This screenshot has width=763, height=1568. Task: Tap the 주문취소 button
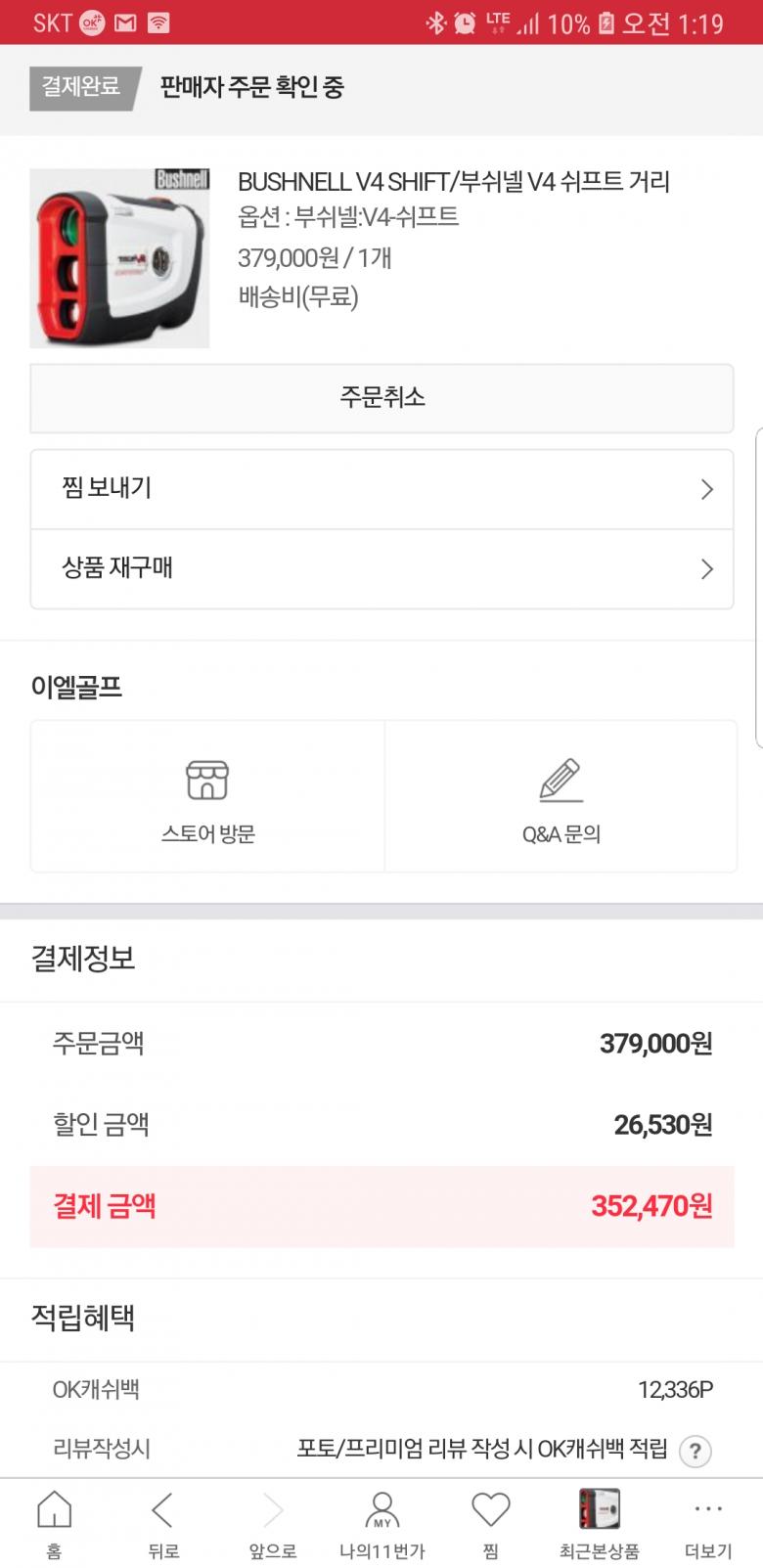tap(381, 397)
